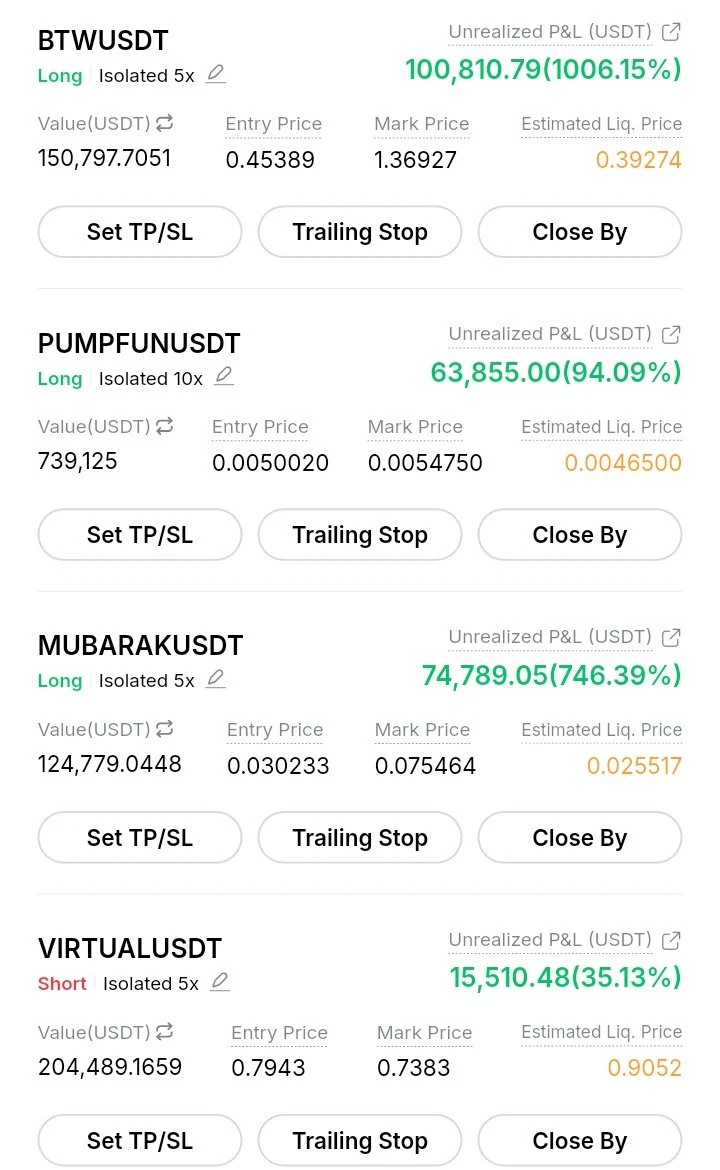This screenshot has height=1170, width=720.
Task: Open Trailing Stop for MUBARAKUSDT
Action: click(360, 838)
